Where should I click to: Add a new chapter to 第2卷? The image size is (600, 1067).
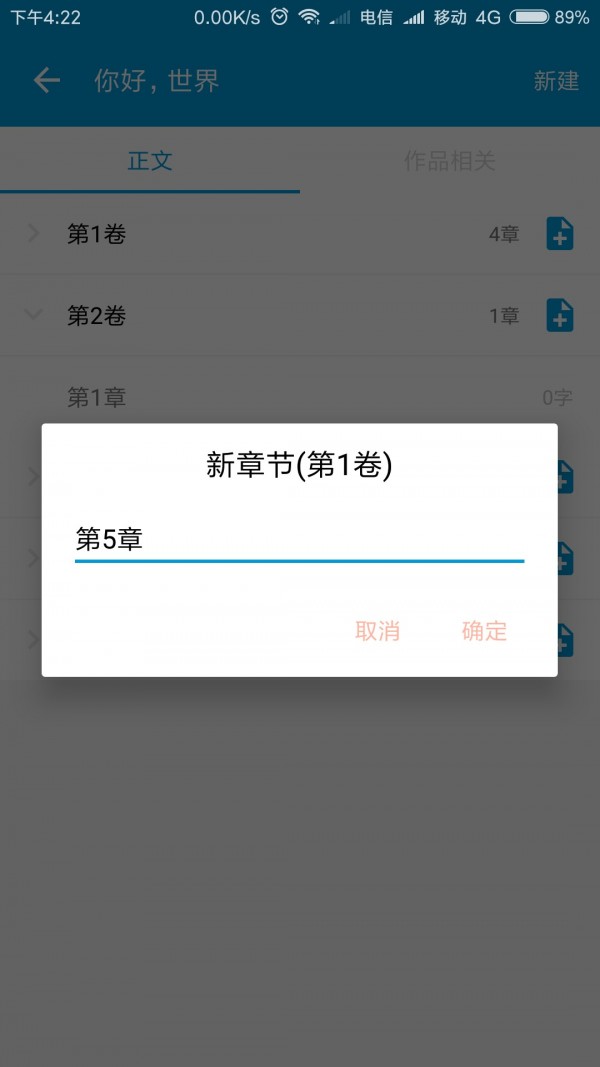coord(560,316)
